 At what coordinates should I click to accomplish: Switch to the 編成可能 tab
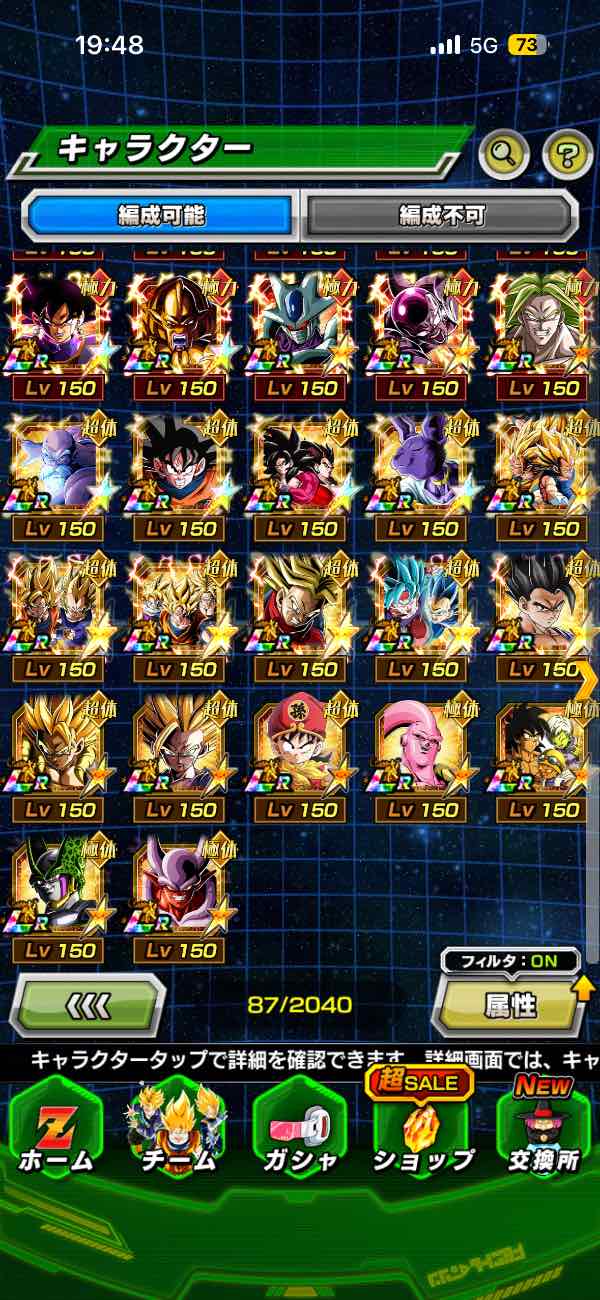pos(160,215)
